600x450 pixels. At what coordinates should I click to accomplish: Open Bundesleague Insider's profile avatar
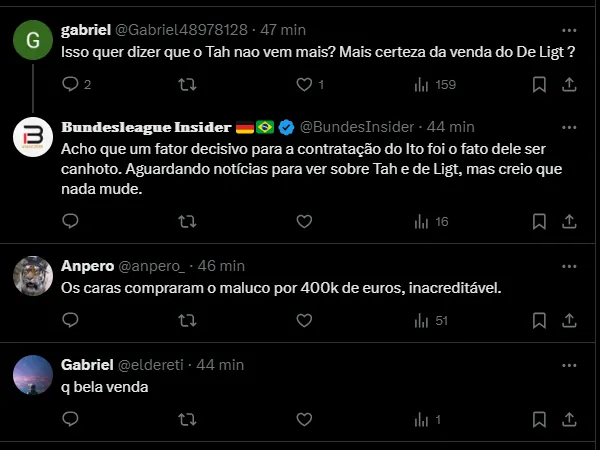(x=33, y=136)
